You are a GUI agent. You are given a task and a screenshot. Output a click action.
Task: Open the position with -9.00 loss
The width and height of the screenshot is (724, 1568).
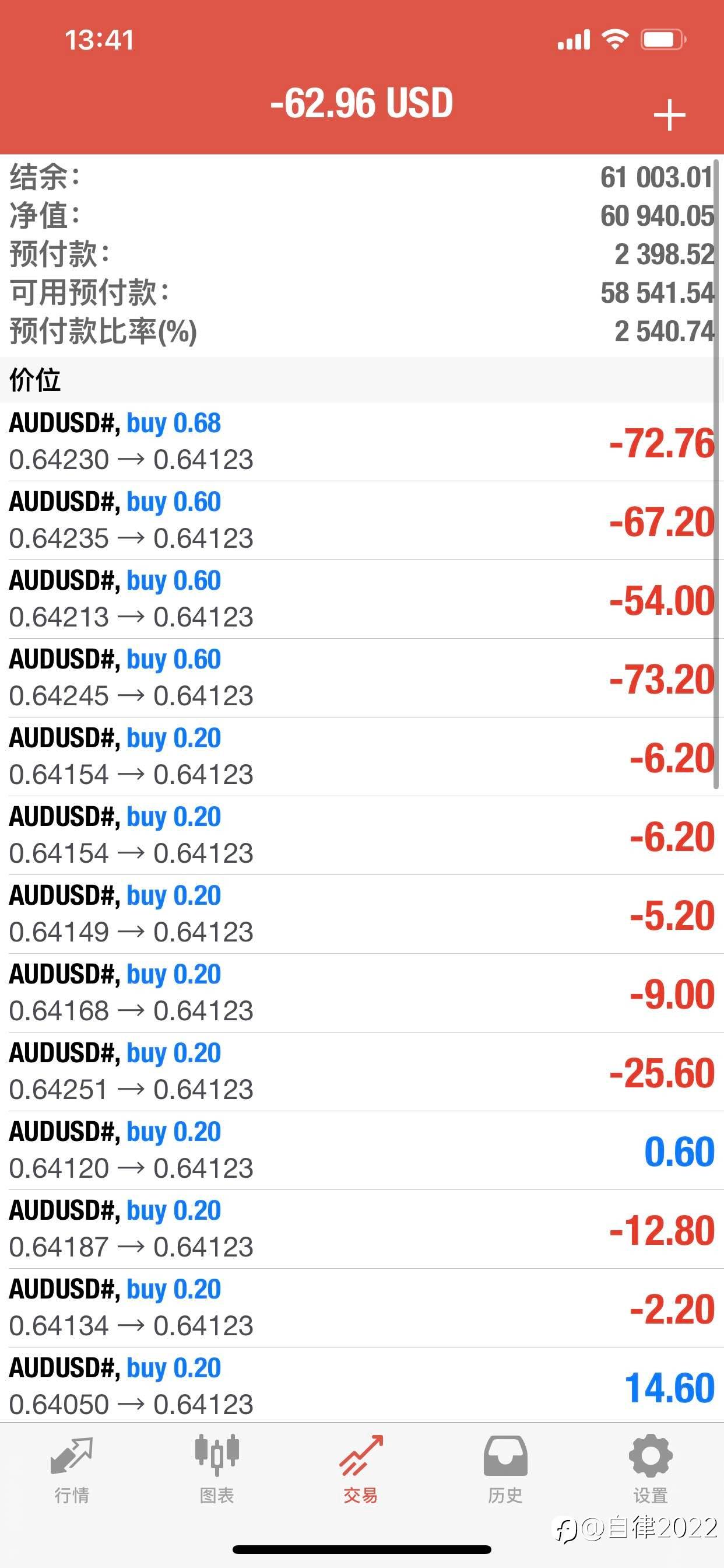click(362, 993)
